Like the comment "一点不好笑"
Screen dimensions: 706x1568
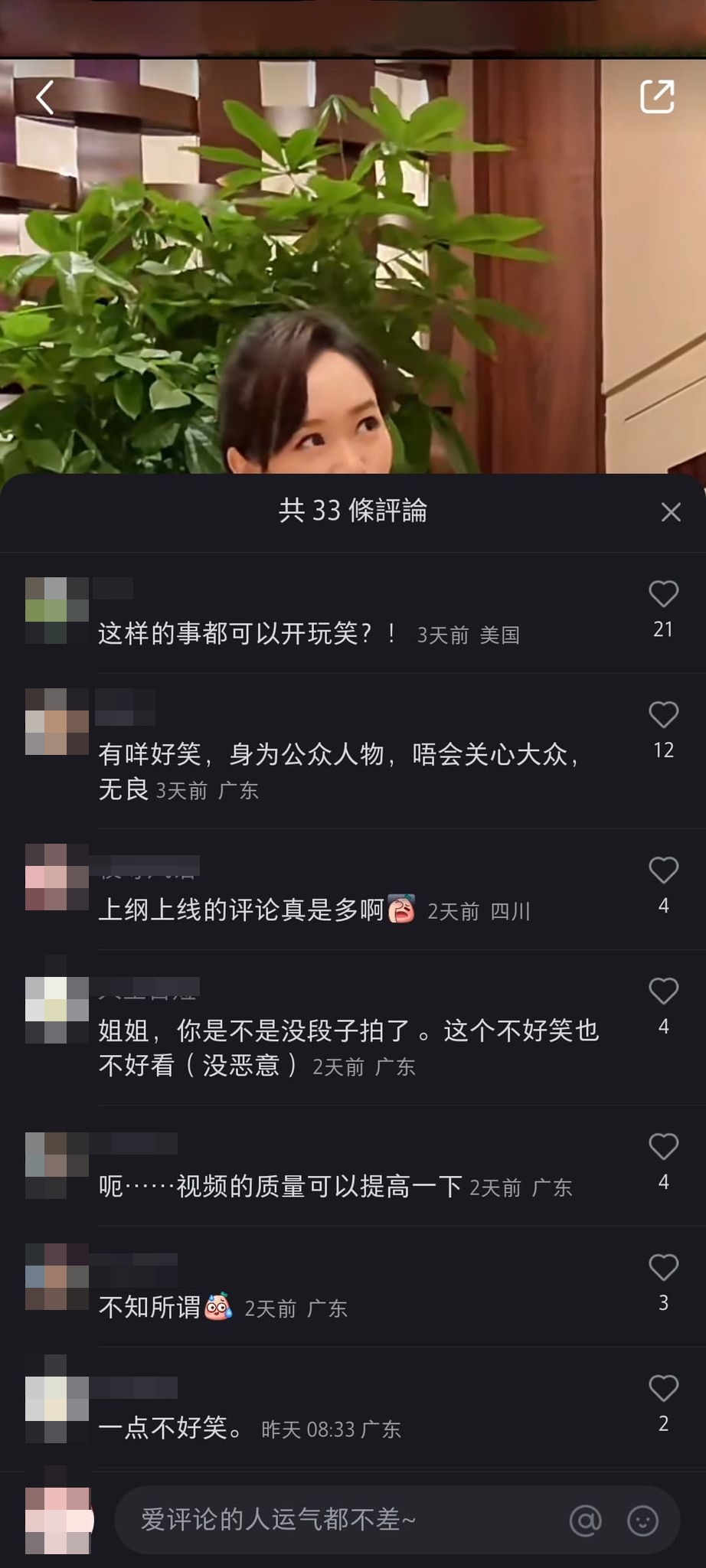663,1389
